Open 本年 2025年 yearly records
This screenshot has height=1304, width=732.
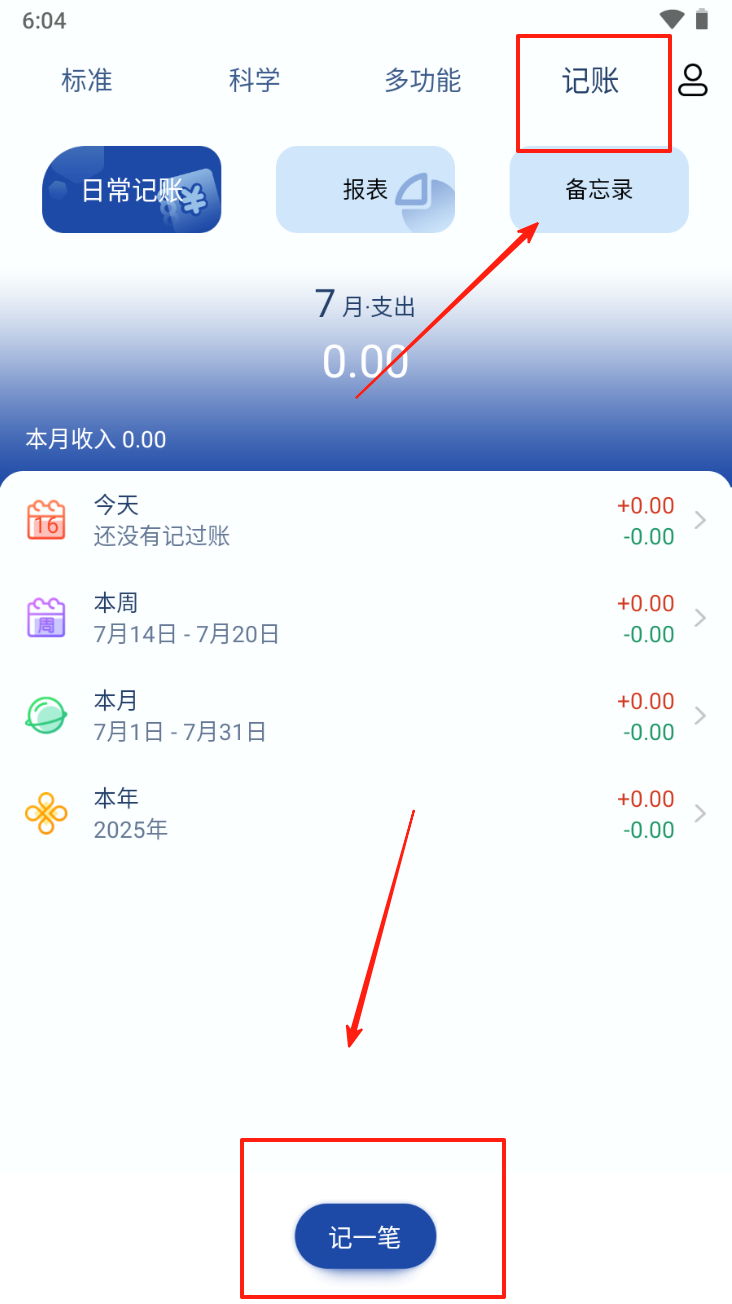[366, 814]
